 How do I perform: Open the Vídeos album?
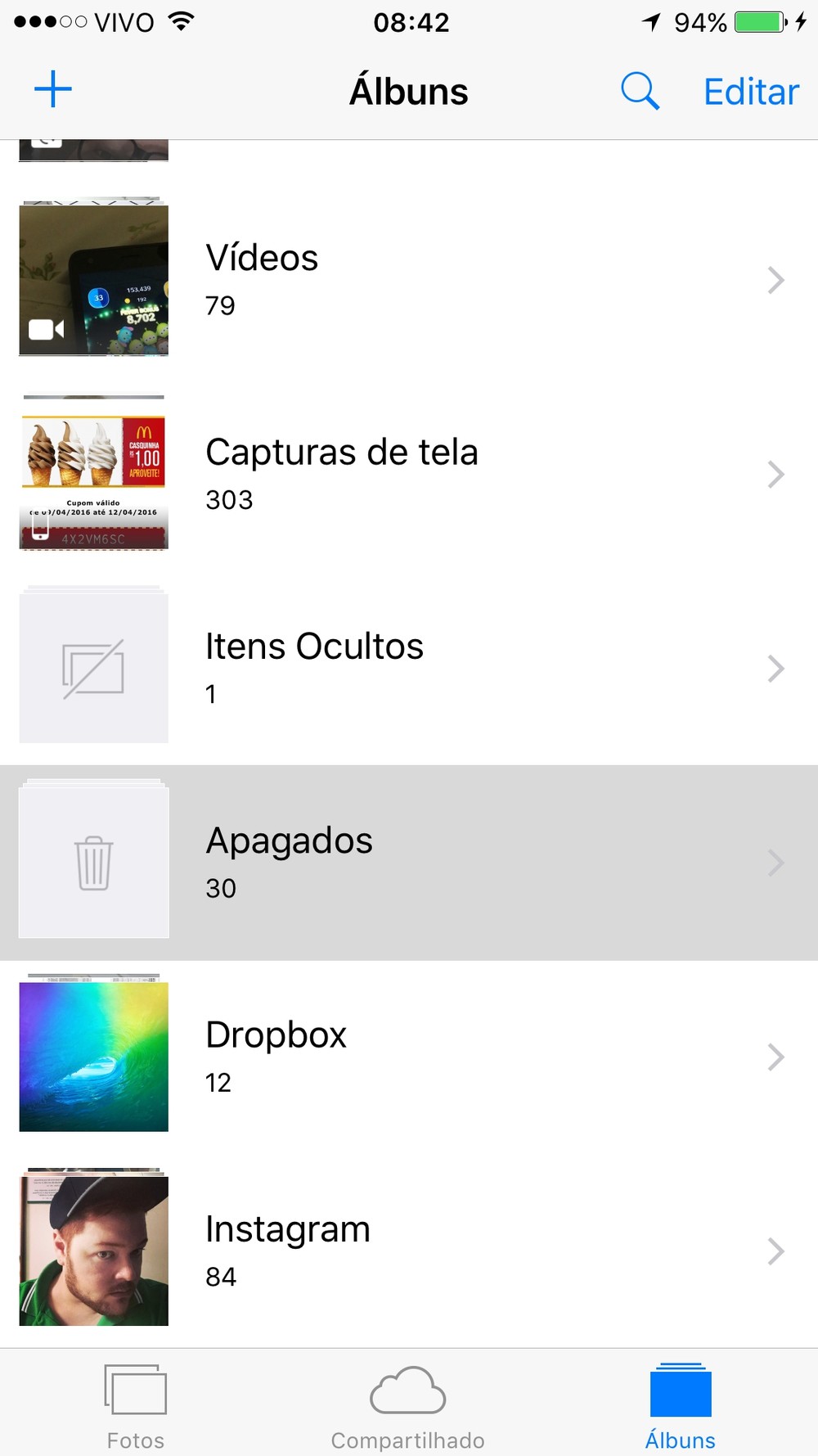(x=409, y=280)
